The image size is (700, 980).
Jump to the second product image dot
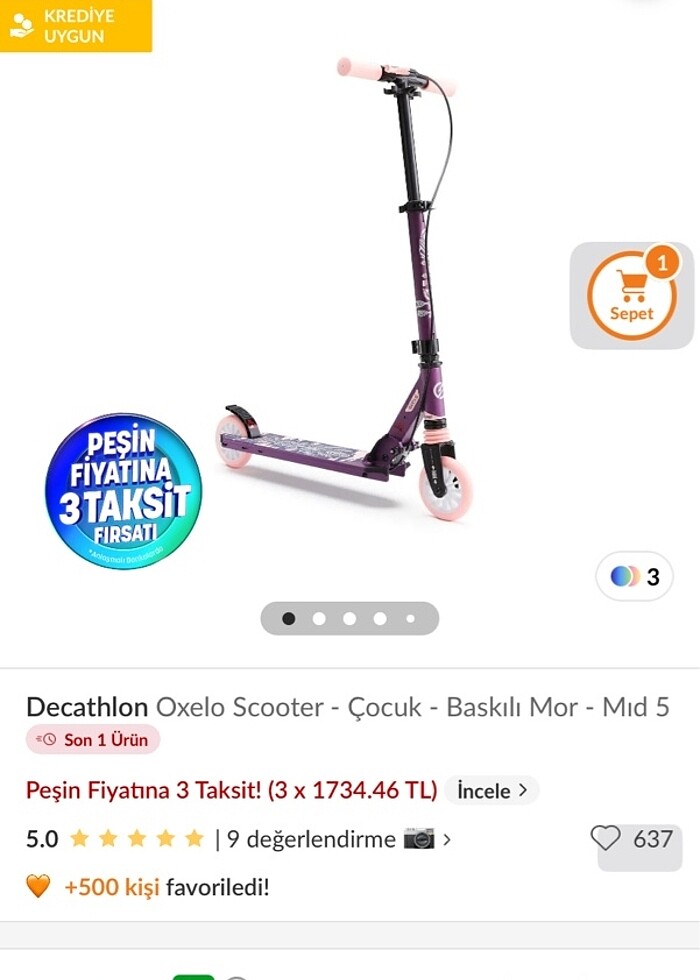pyautogui.click(x=319, y=619)
